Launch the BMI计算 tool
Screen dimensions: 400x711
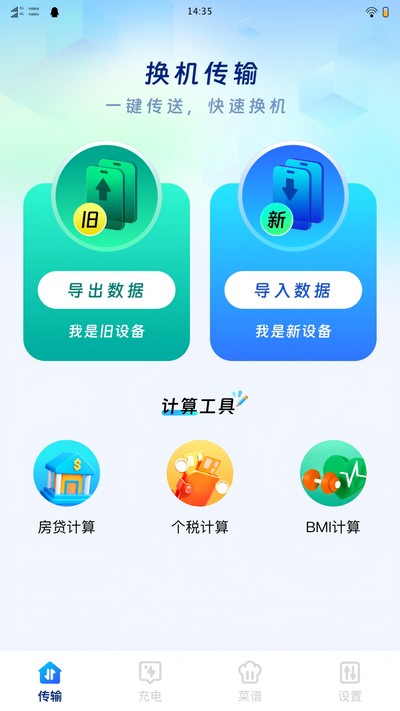[333, 487]
